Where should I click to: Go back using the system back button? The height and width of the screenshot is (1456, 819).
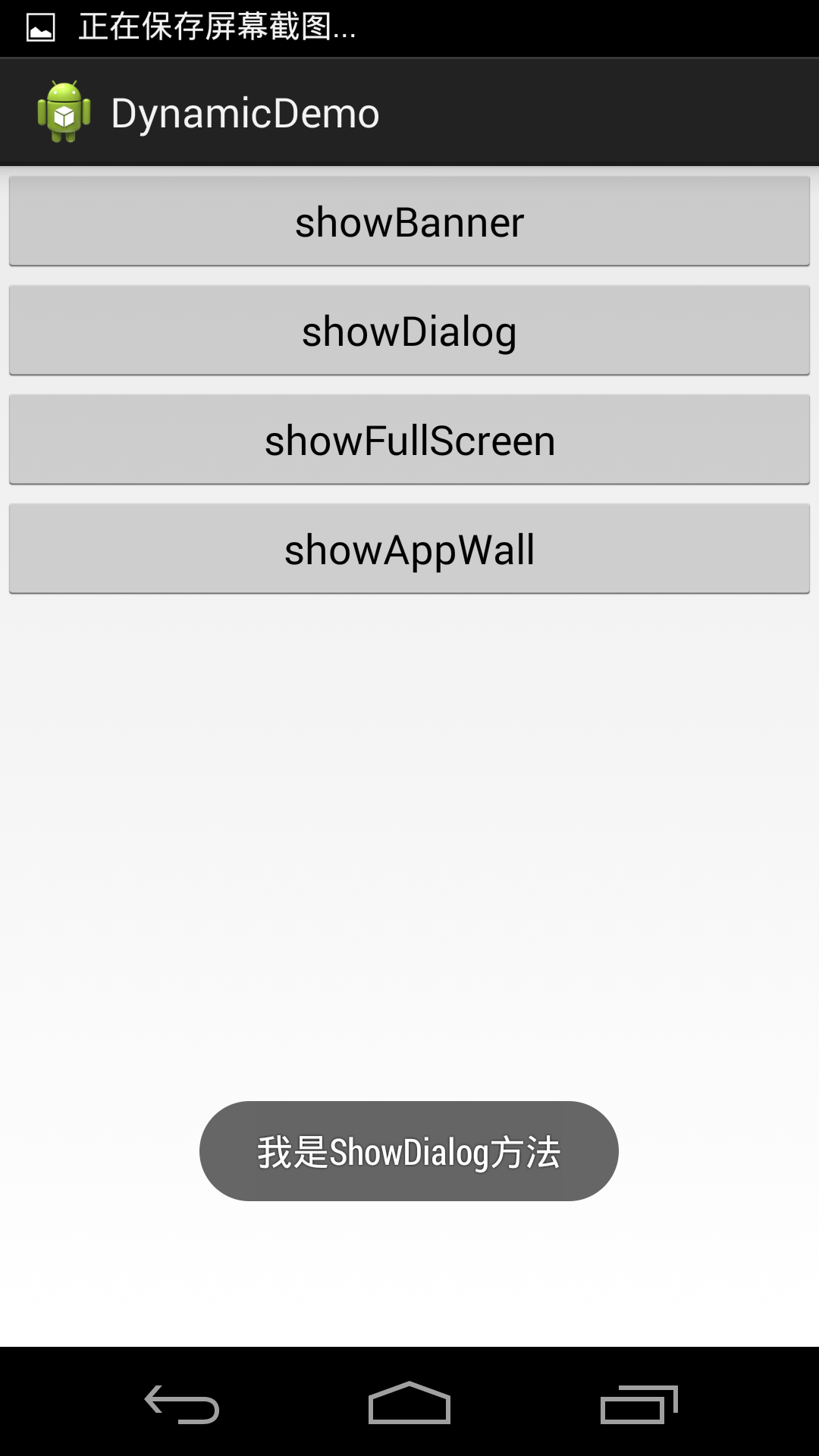pyautogui.click(x=182, y=1404)
